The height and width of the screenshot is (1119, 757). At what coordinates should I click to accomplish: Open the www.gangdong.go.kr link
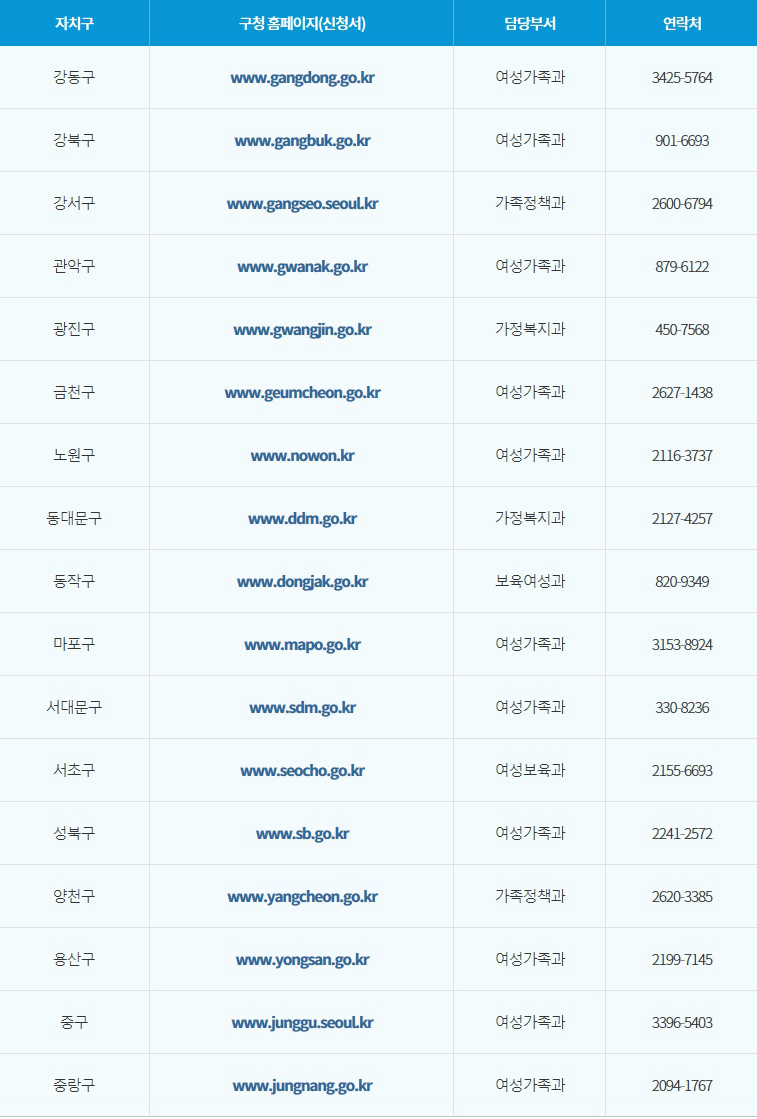click(302, 79)
